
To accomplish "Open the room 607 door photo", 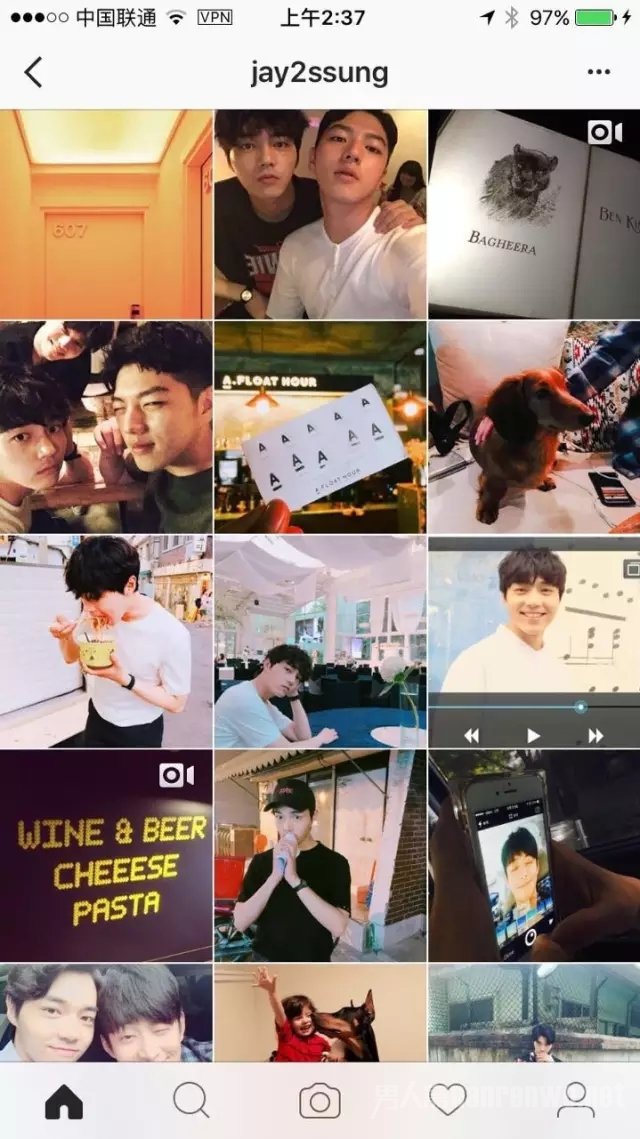I will point(105,214).
